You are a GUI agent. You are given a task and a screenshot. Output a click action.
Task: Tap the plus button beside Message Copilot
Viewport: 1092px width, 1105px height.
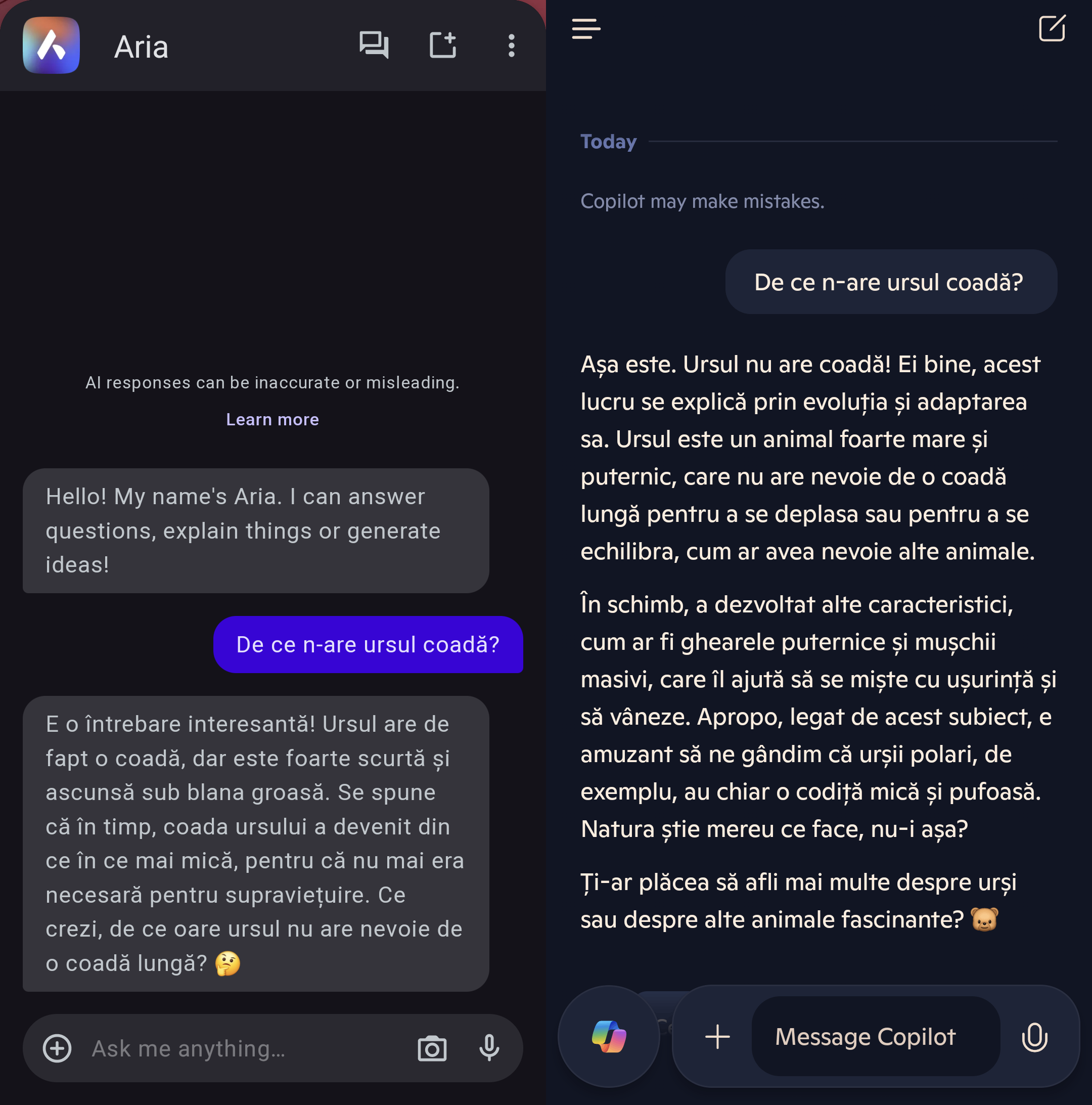[x=717, y=1036]
